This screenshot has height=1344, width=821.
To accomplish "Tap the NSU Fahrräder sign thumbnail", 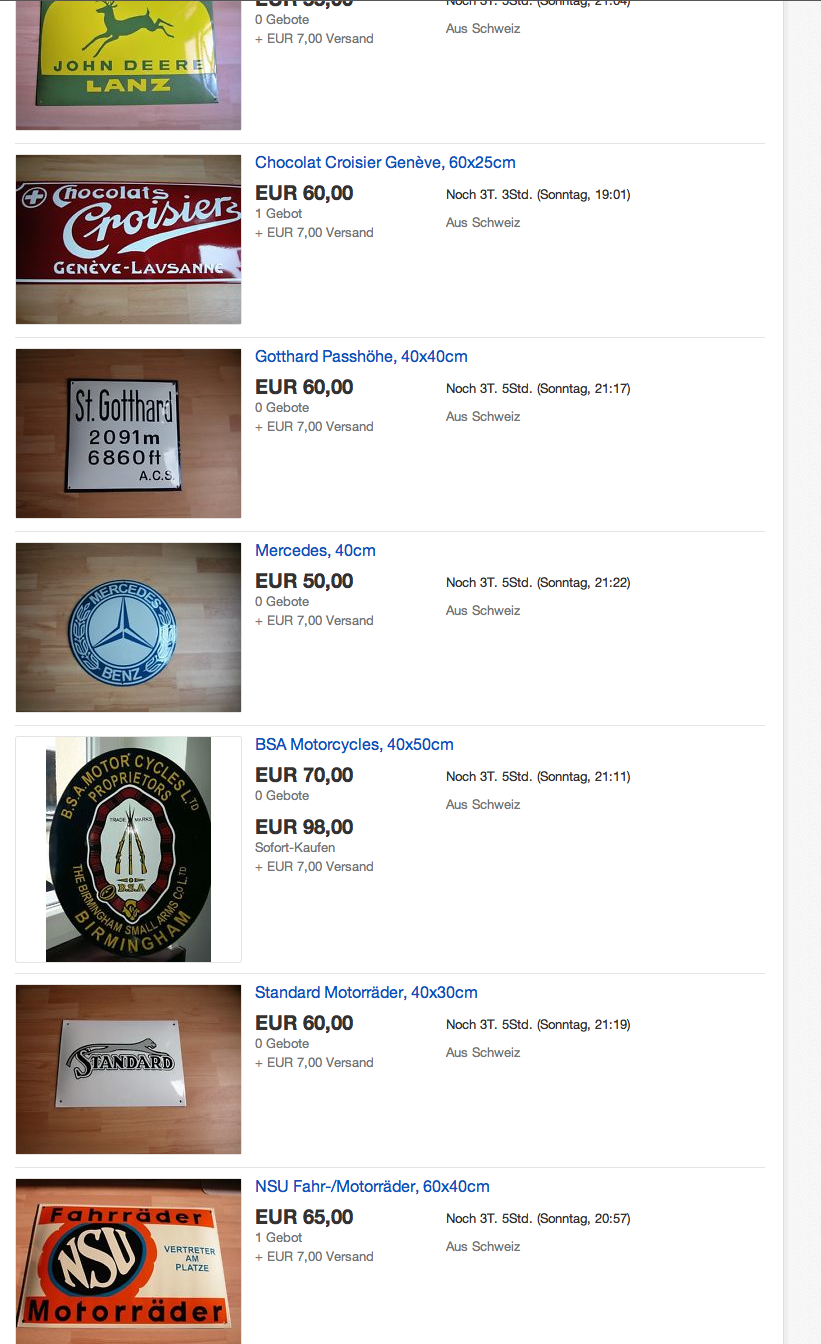I will point(128,1261).
